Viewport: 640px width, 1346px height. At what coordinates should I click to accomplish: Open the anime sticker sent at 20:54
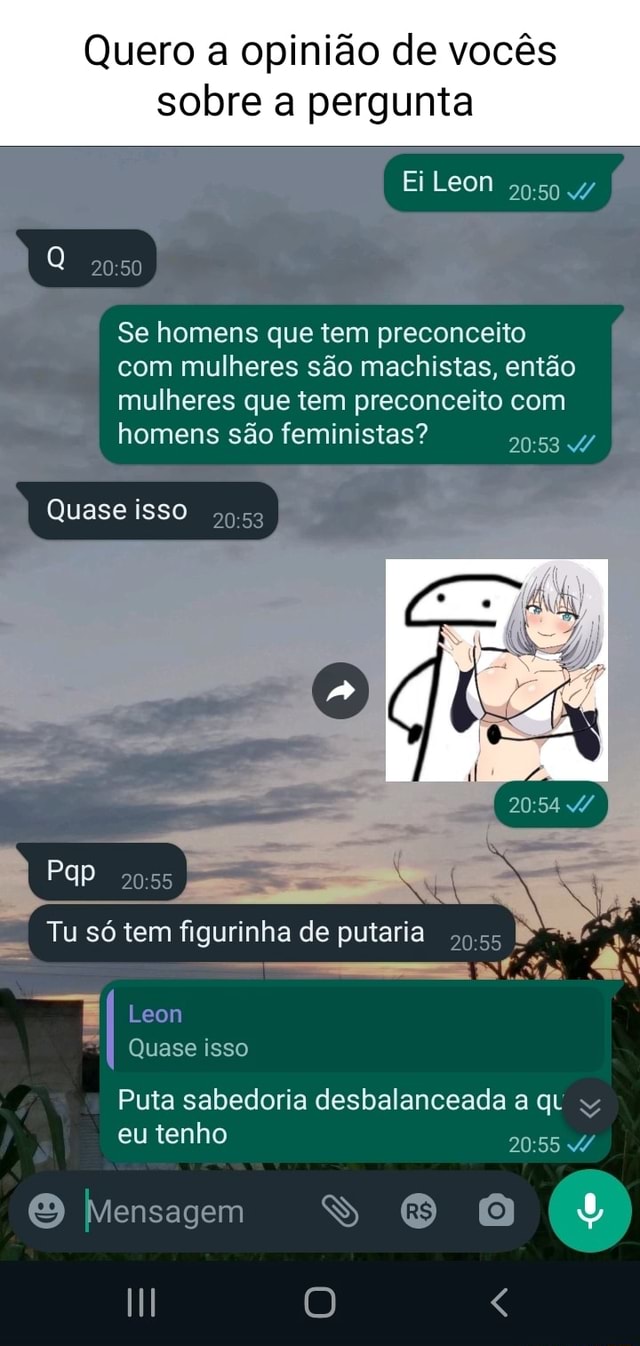click(x=497, y=669)
